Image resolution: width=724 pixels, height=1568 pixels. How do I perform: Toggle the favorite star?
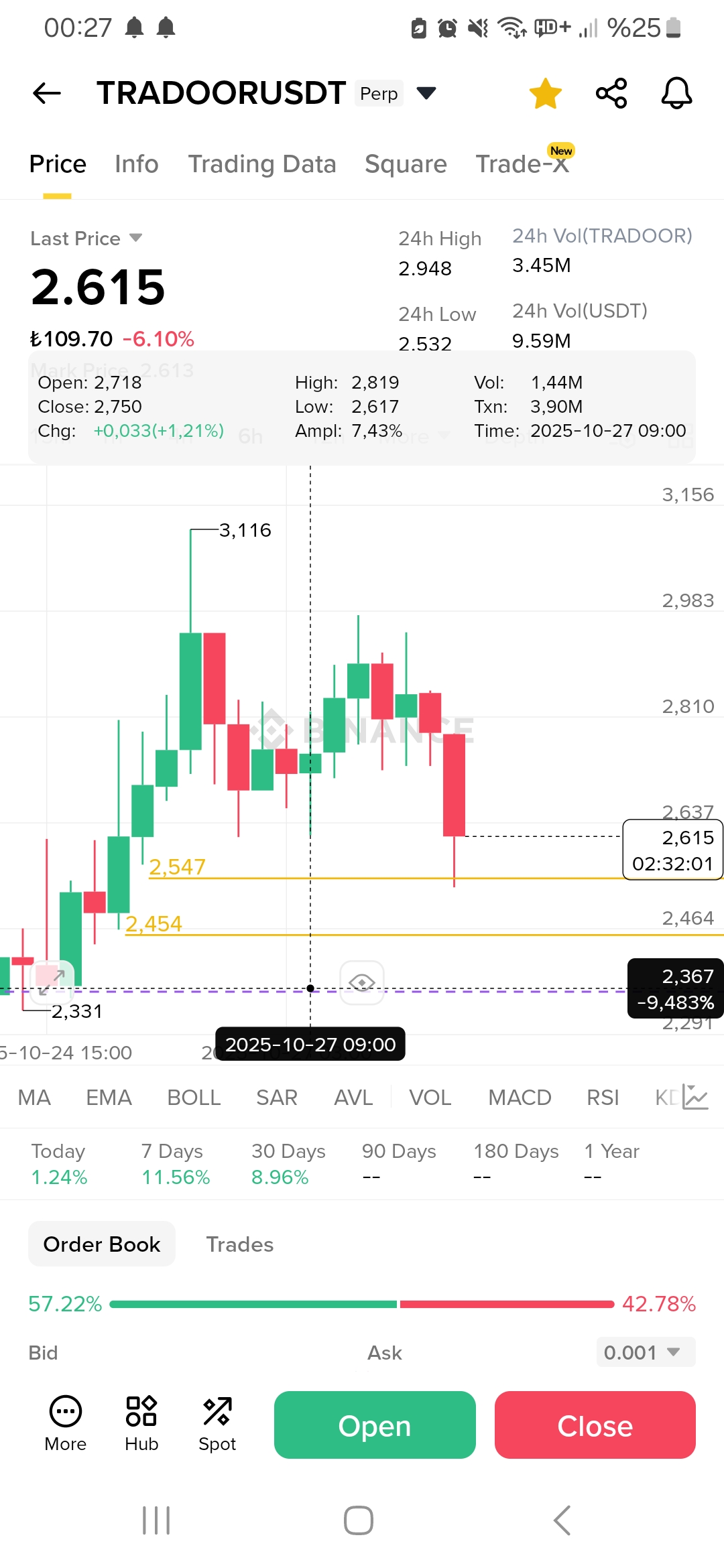click(545, 93)
